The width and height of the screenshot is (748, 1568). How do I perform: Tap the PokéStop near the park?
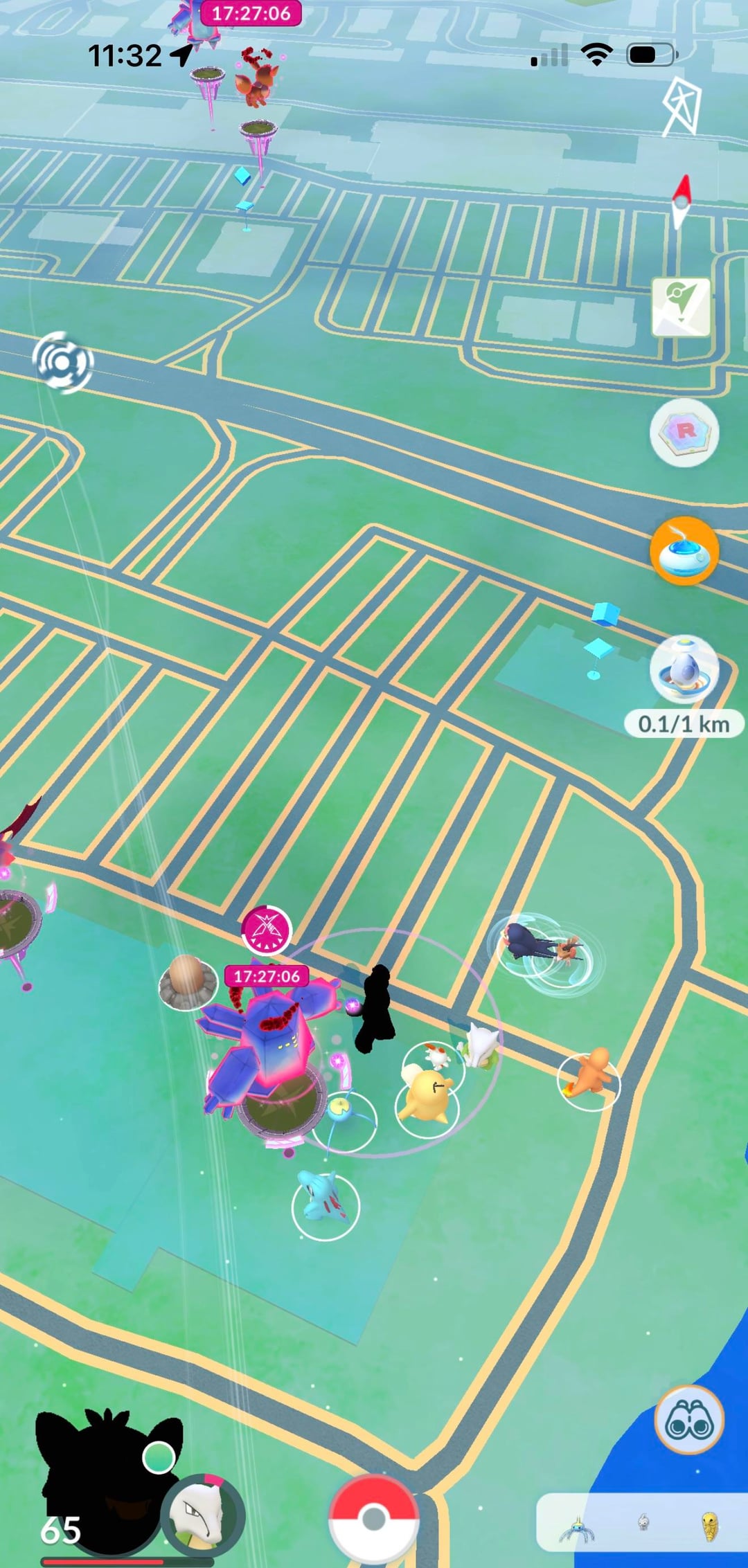pos(597,651)
